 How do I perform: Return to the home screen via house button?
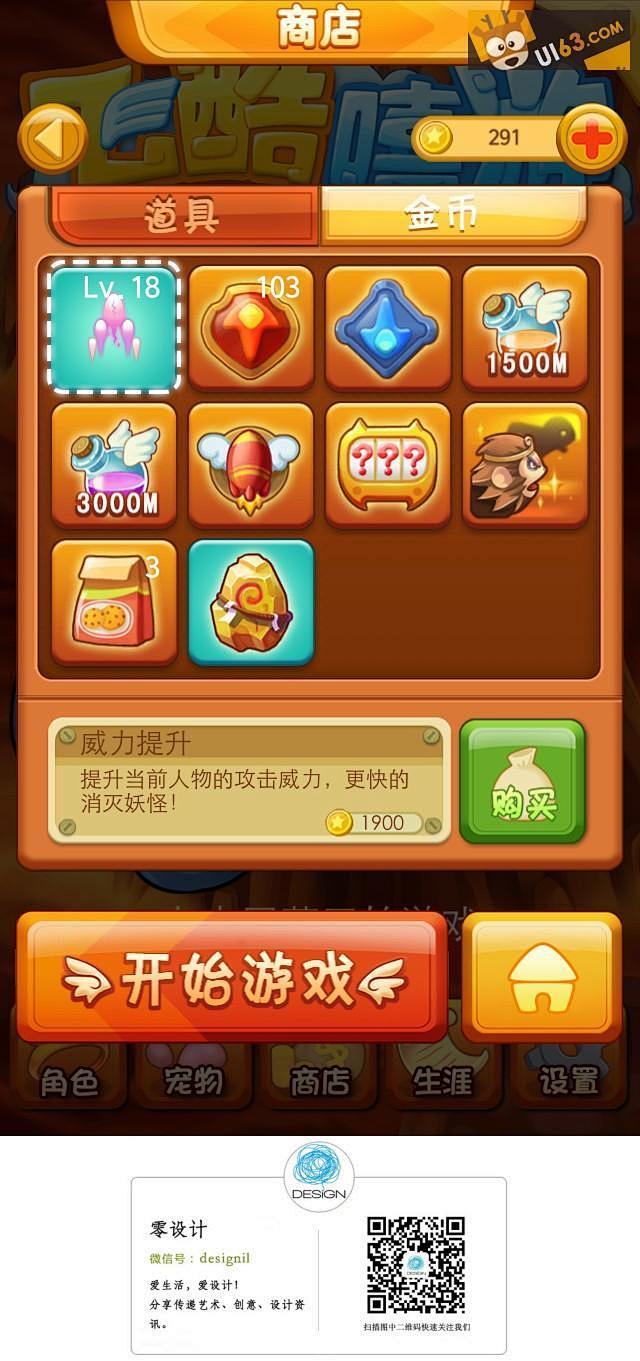(543, 976)
